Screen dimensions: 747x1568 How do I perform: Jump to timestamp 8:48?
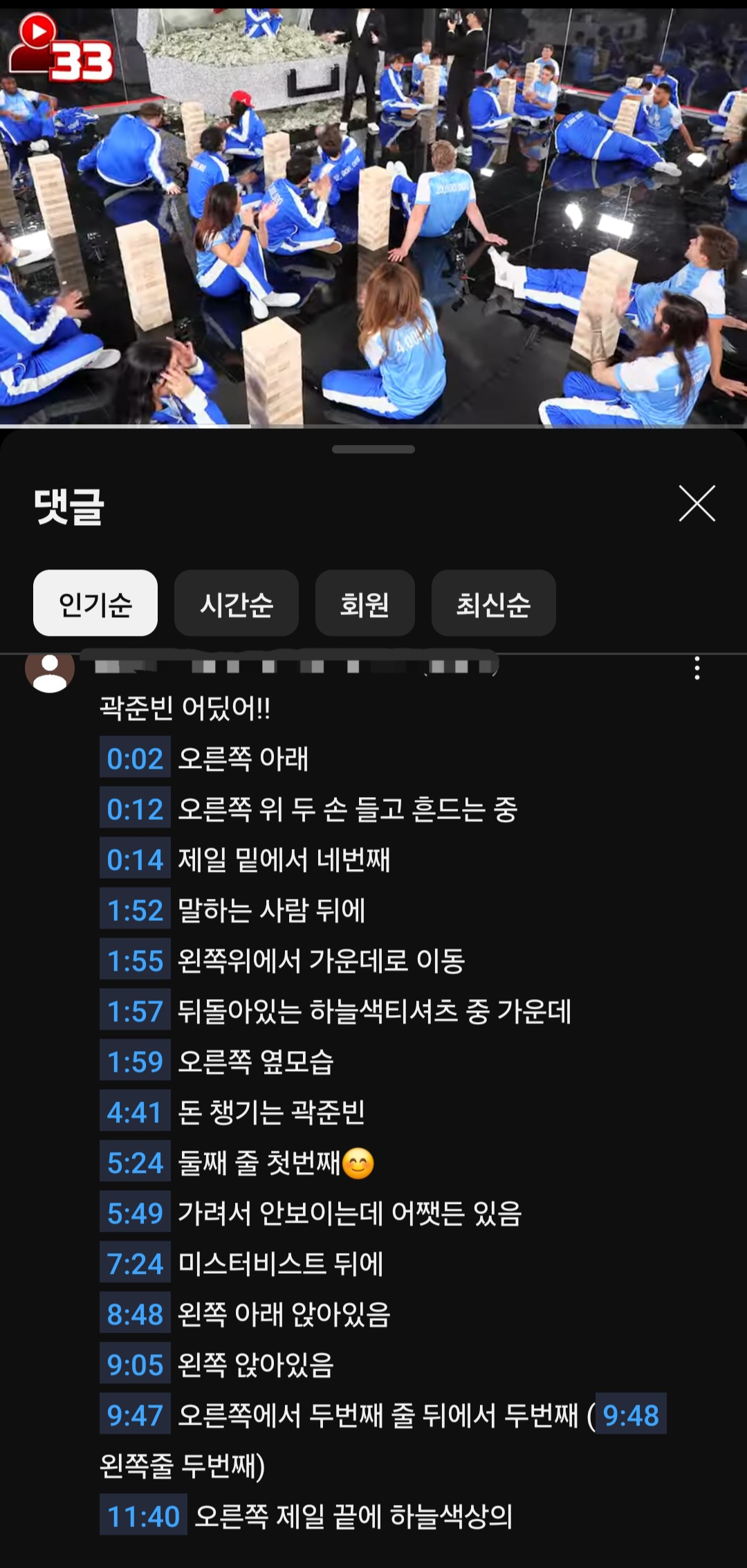135,1315
